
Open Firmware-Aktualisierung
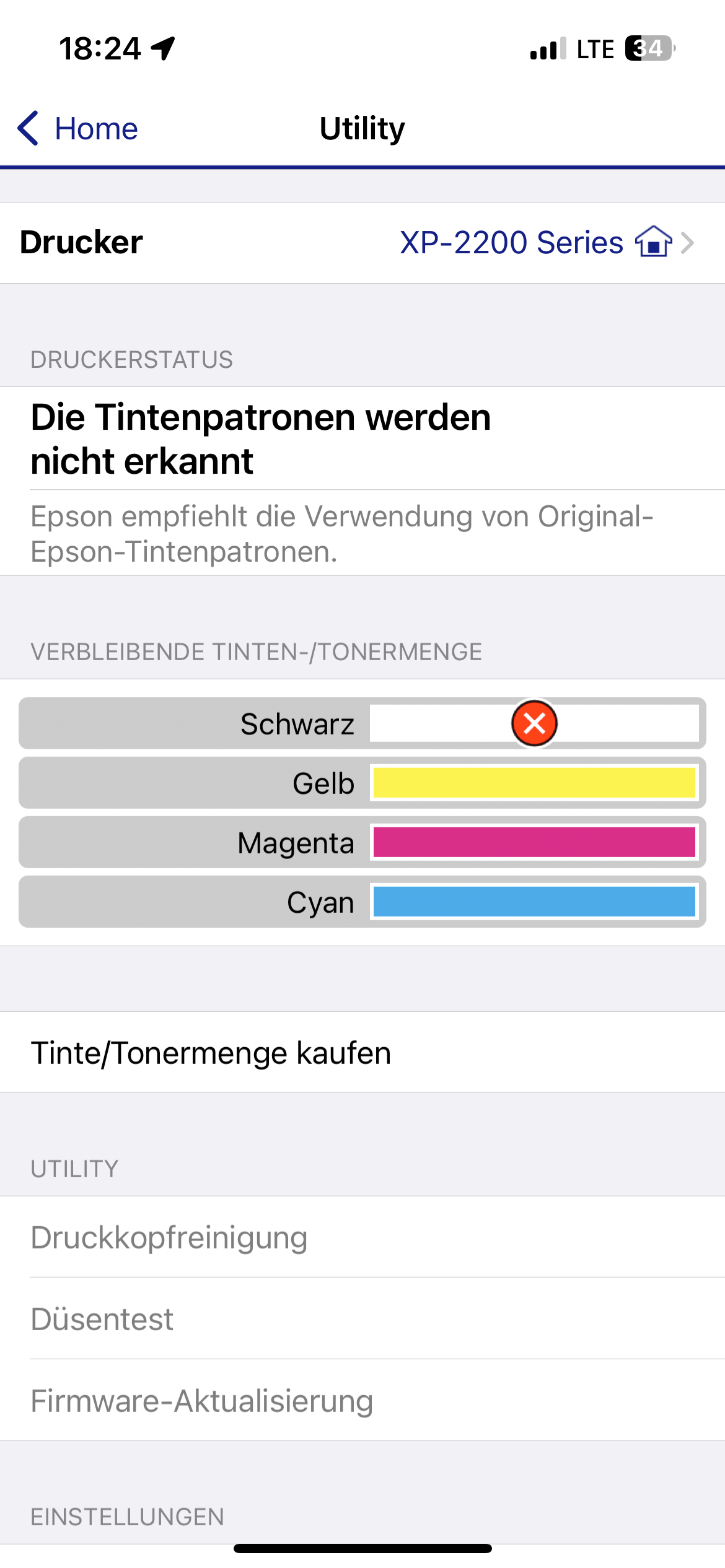[201, 1400]
